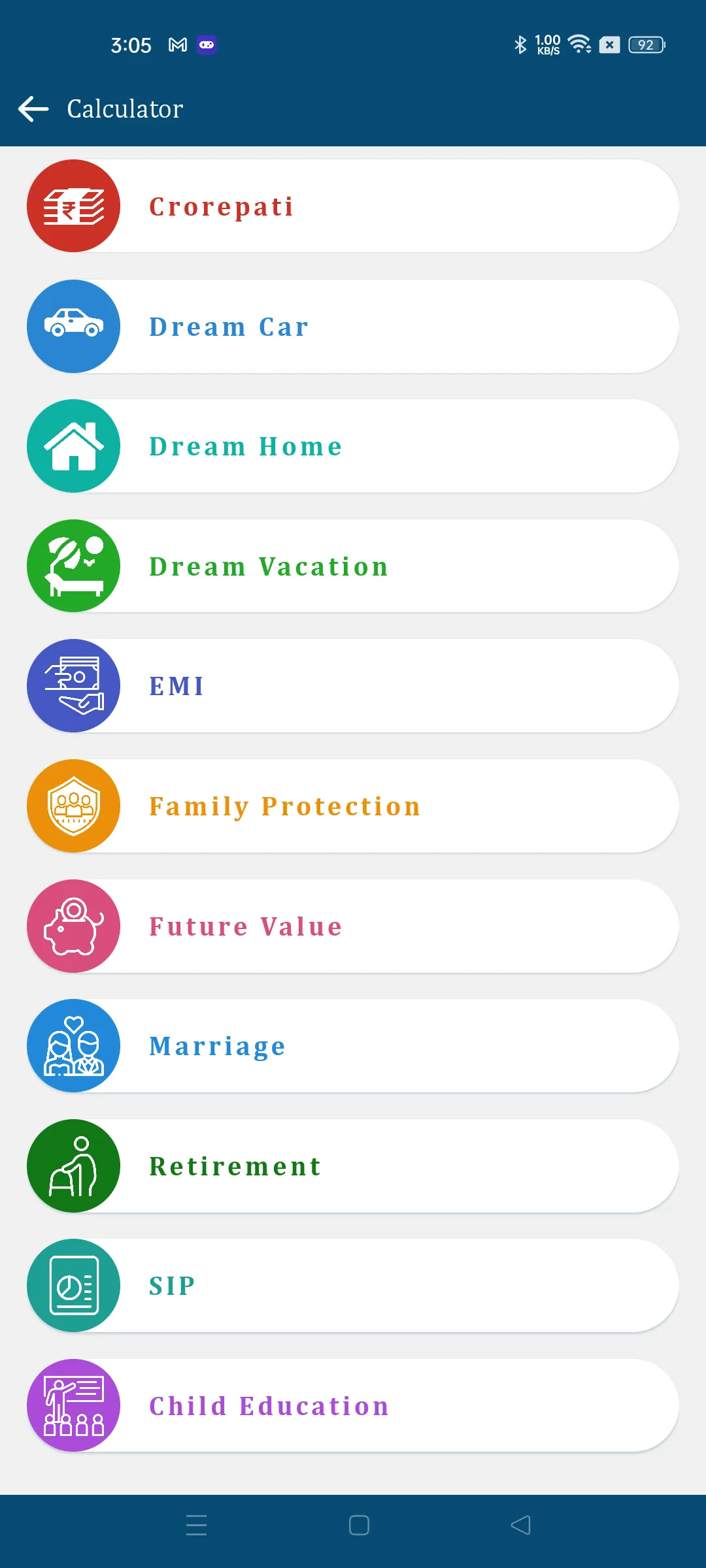Open the EMI calculator
This screenshot has width=706, height=1568.
point(353,686)
